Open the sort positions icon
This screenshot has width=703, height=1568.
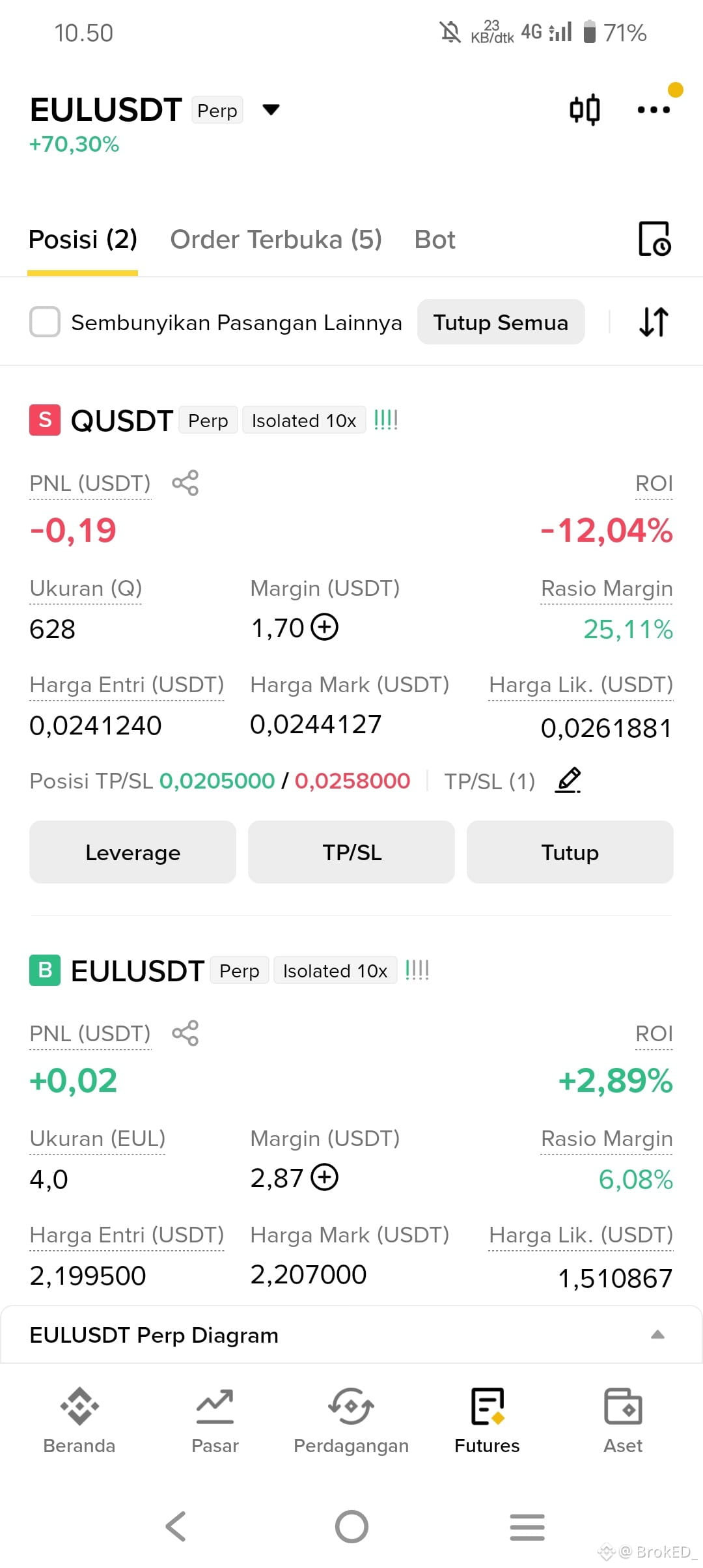tap(654, 322)
